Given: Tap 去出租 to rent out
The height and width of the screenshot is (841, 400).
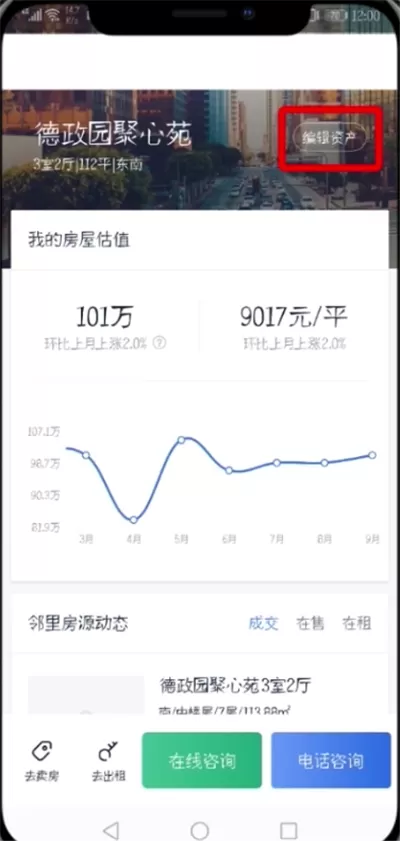Looking at the screenshot, I should pos(108,761).
